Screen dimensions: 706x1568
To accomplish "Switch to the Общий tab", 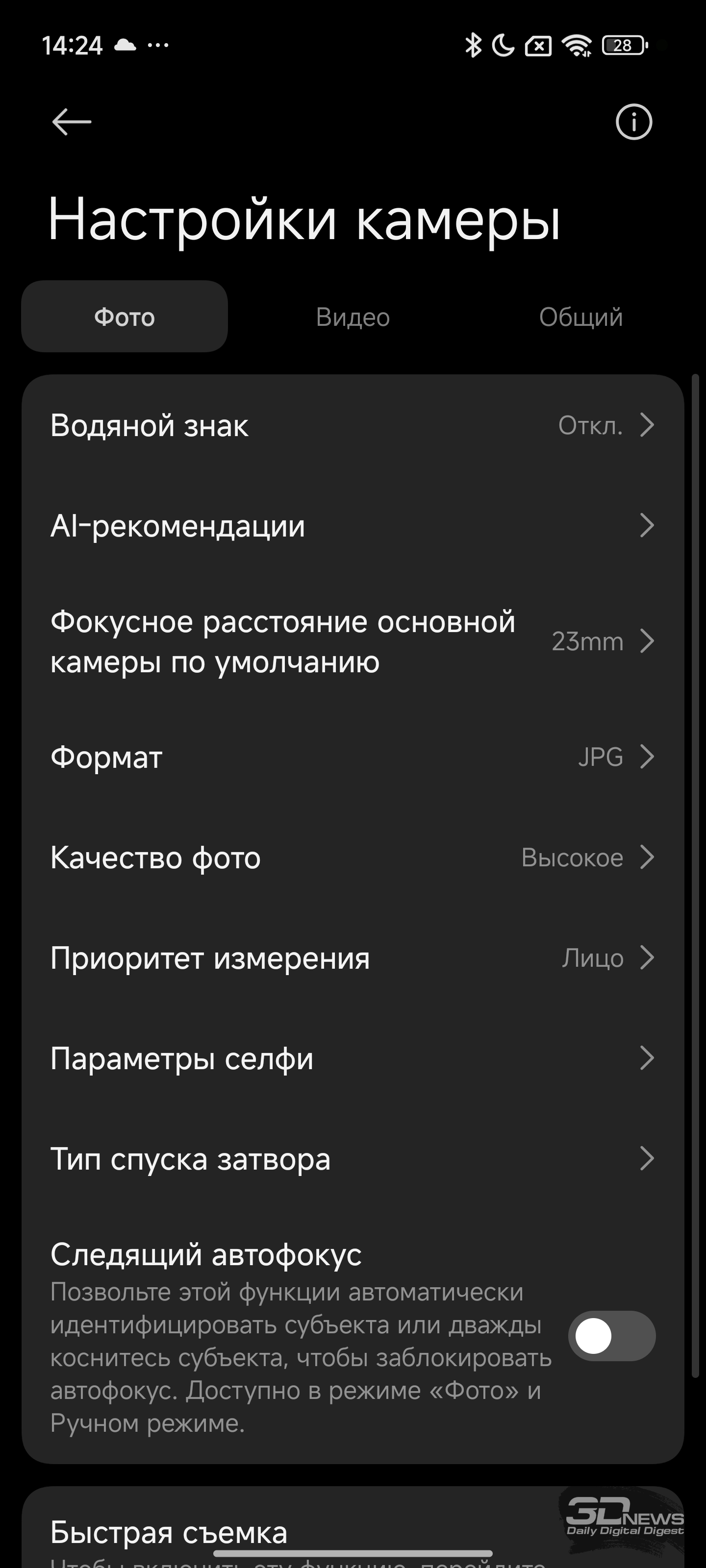I will [580, 317].
